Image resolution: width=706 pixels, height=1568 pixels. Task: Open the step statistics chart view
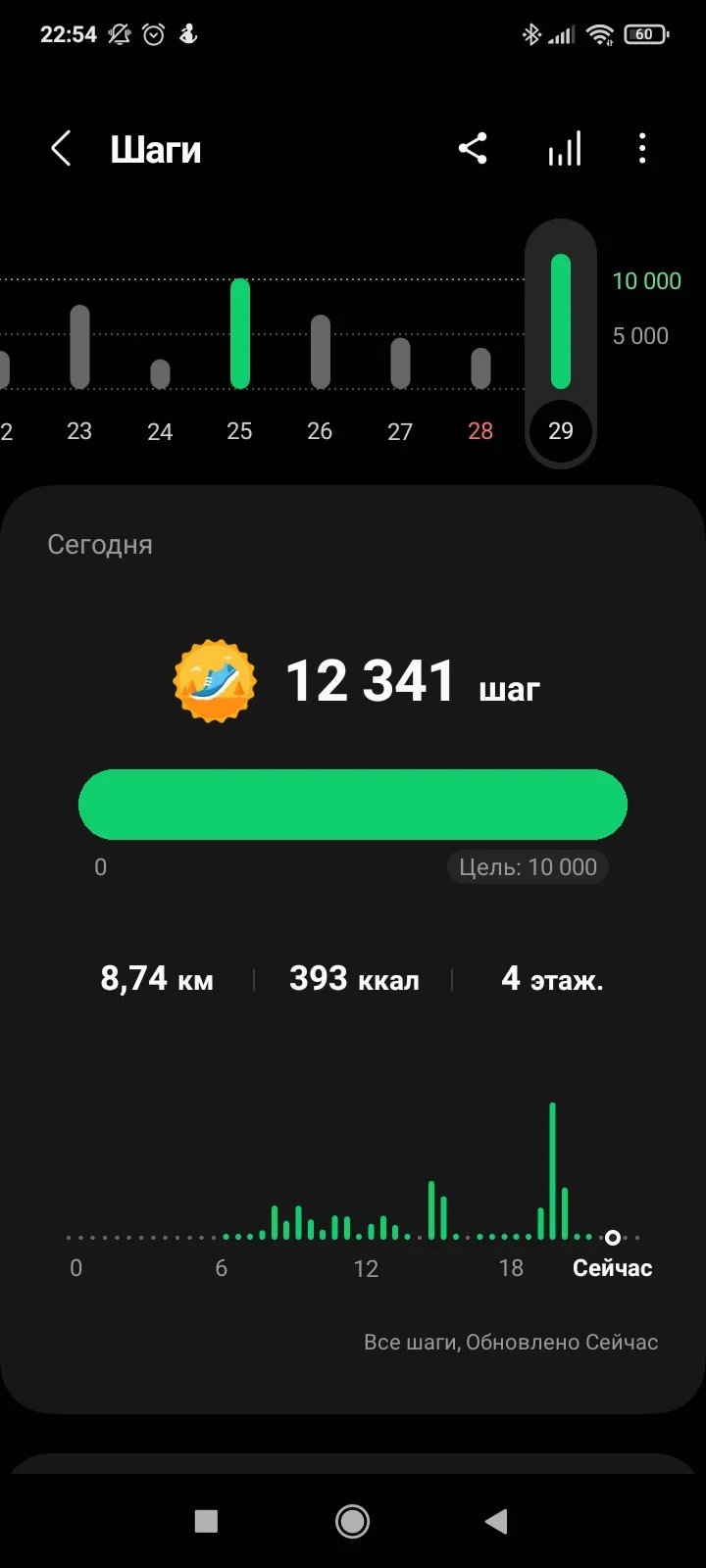[564, 149]
